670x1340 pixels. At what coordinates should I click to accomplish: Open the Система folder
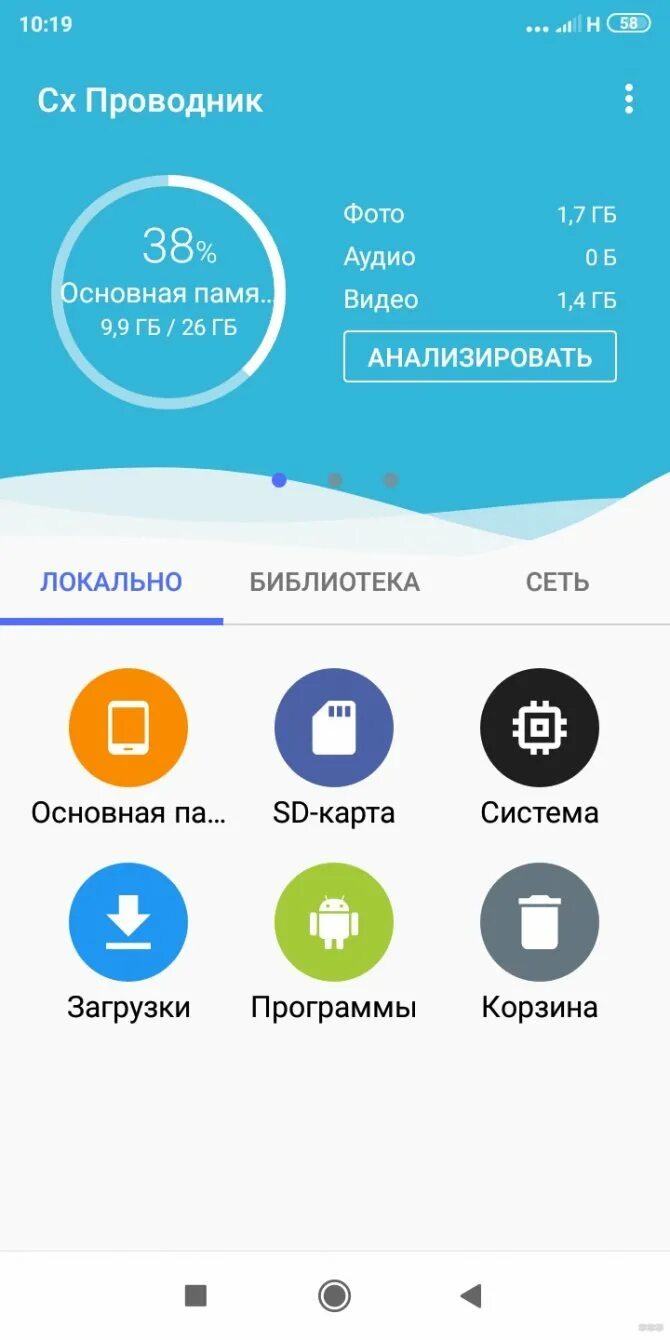click(x=540, y=747)
